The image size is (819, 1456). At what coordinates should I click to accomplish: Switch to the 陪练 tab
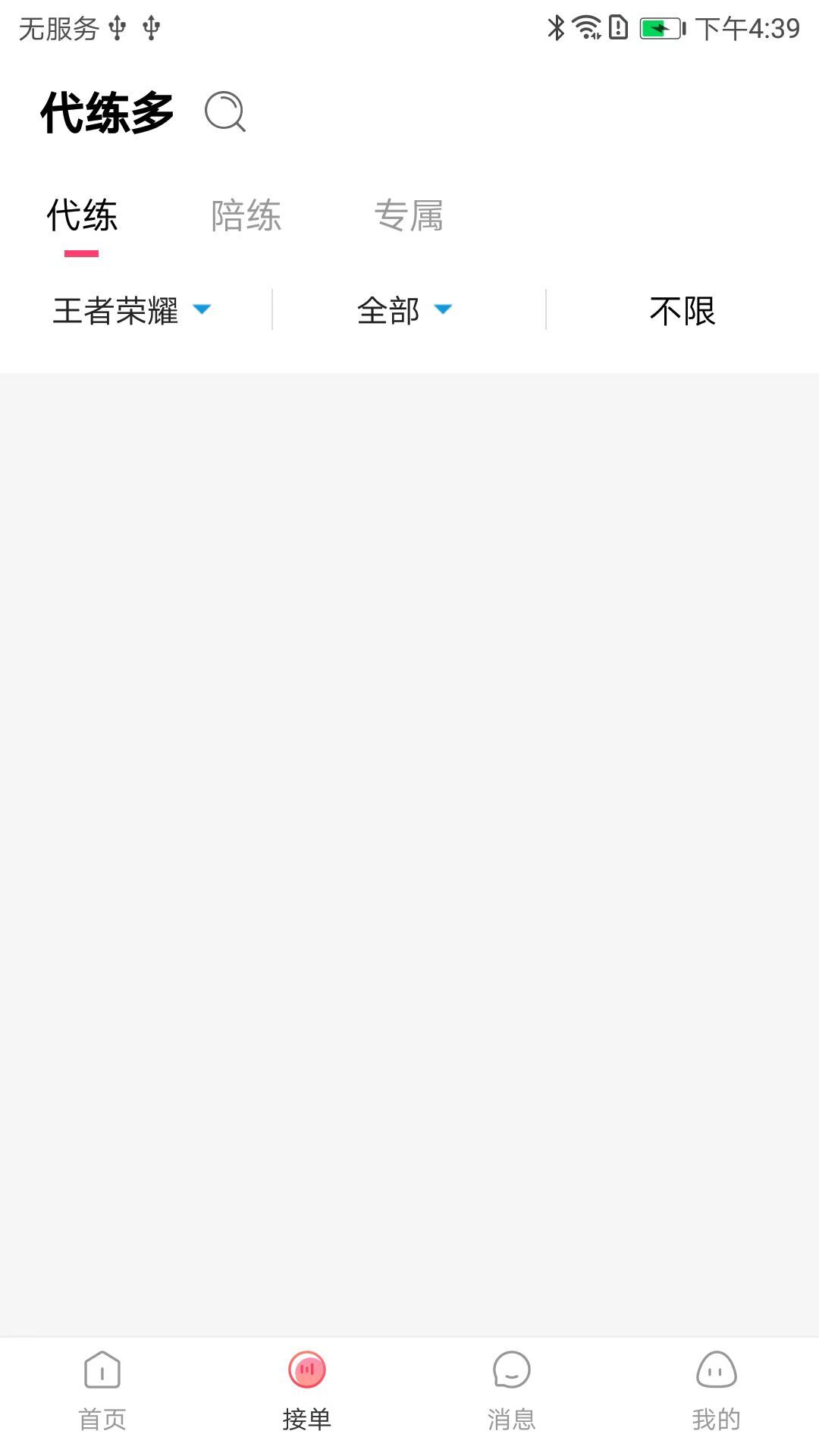[x=246, y=215]
